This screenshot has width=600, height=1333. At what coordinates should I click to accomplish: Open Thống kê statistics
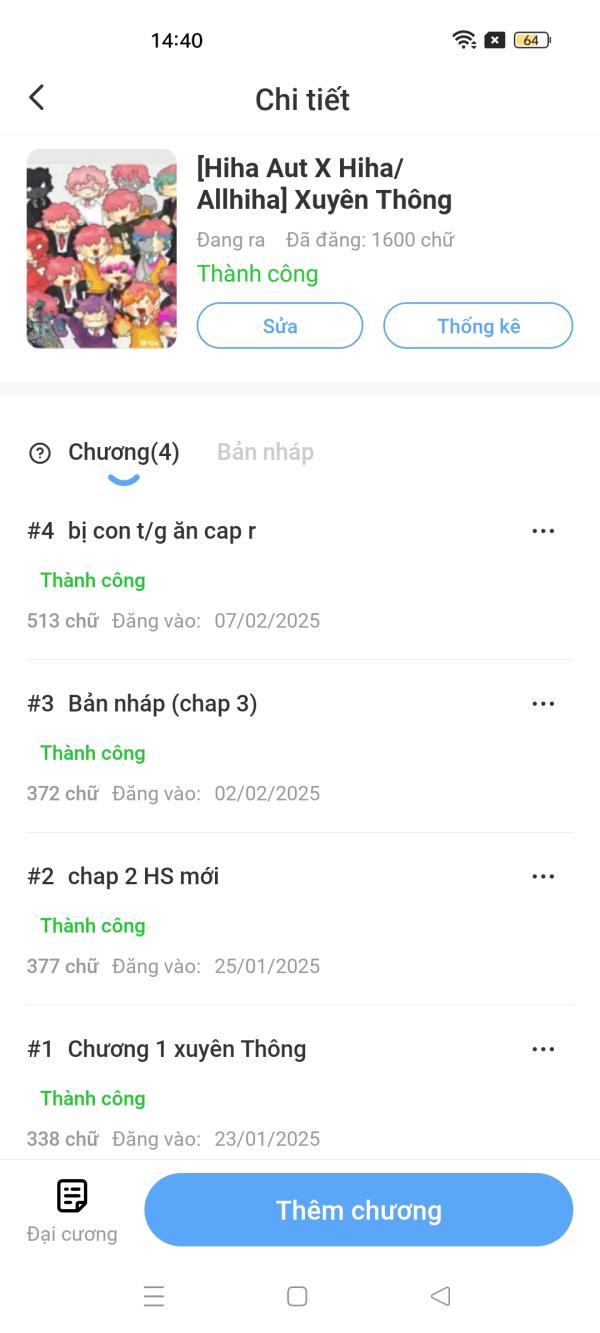478,326
